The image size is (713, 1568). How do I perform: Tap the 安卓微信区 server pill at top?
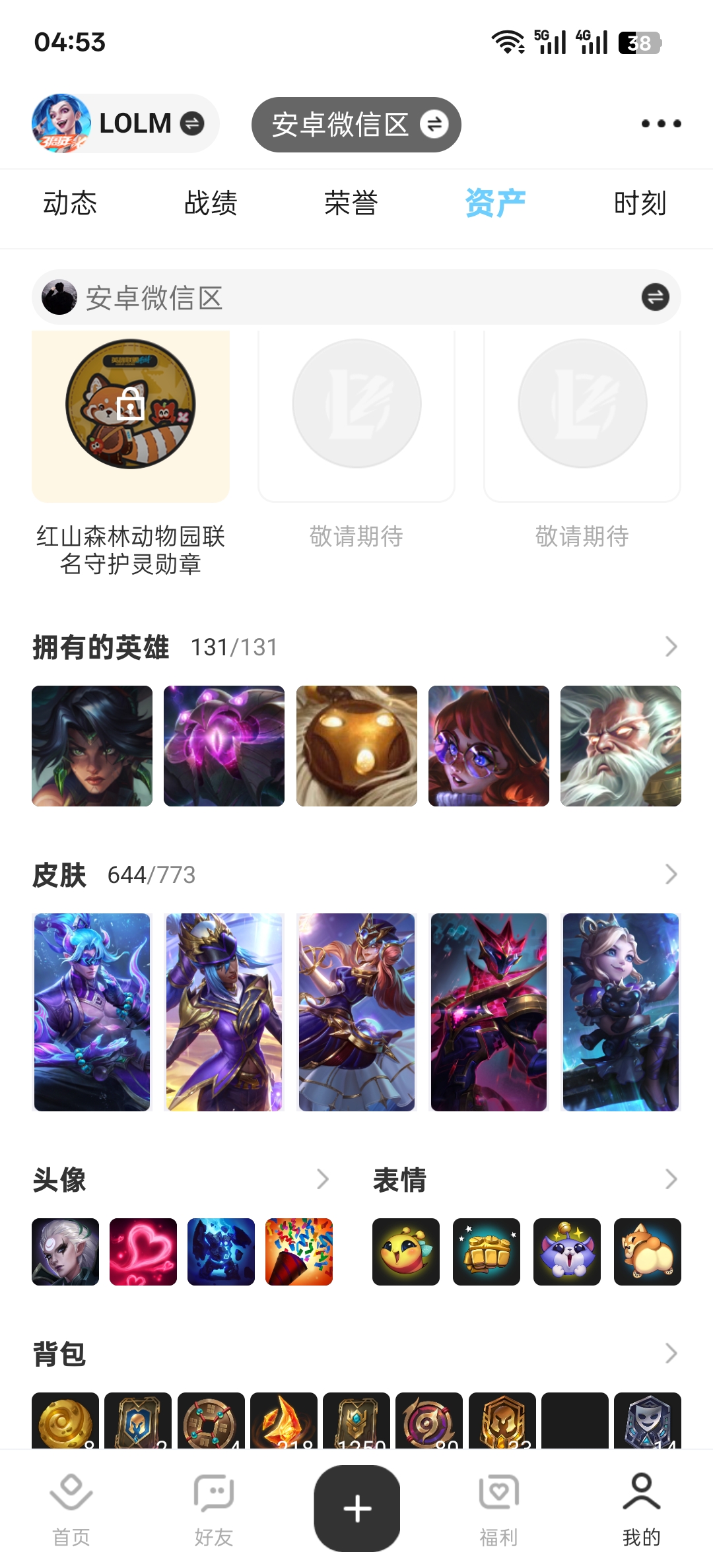click(356, 125)
